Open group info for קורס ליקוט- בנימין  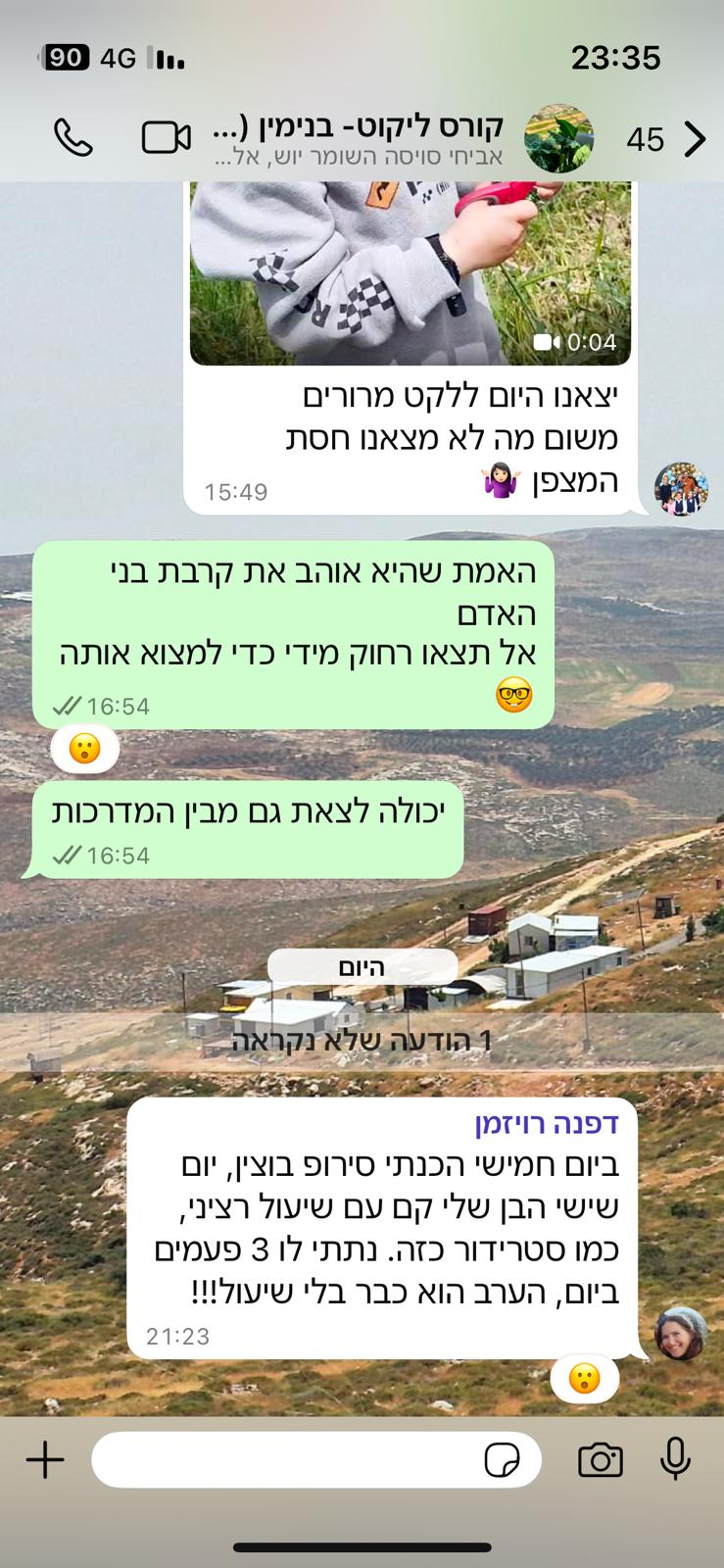click(x=358, y=138)
